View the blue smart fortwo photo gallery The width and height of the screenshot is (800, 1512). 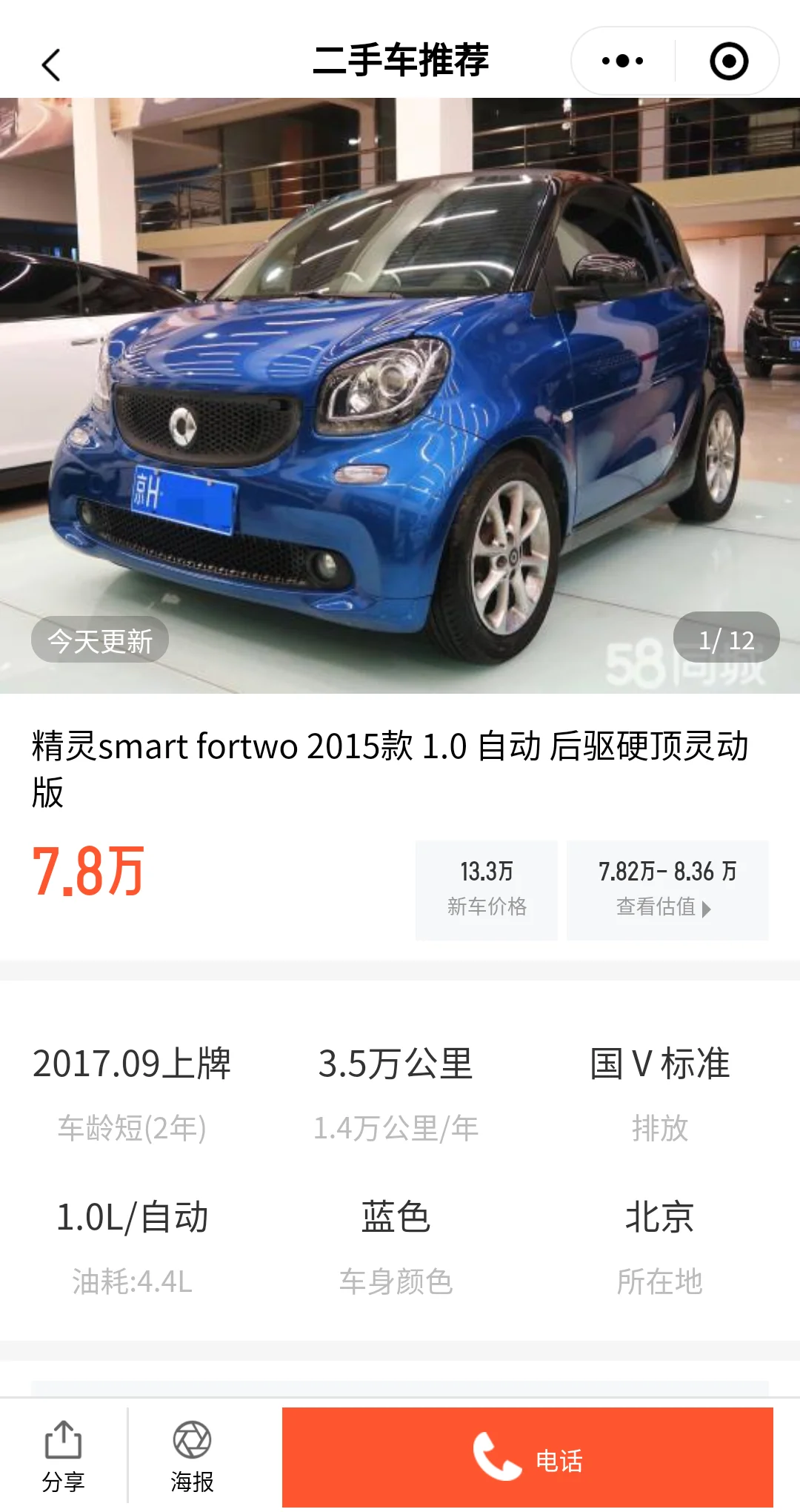400,396
